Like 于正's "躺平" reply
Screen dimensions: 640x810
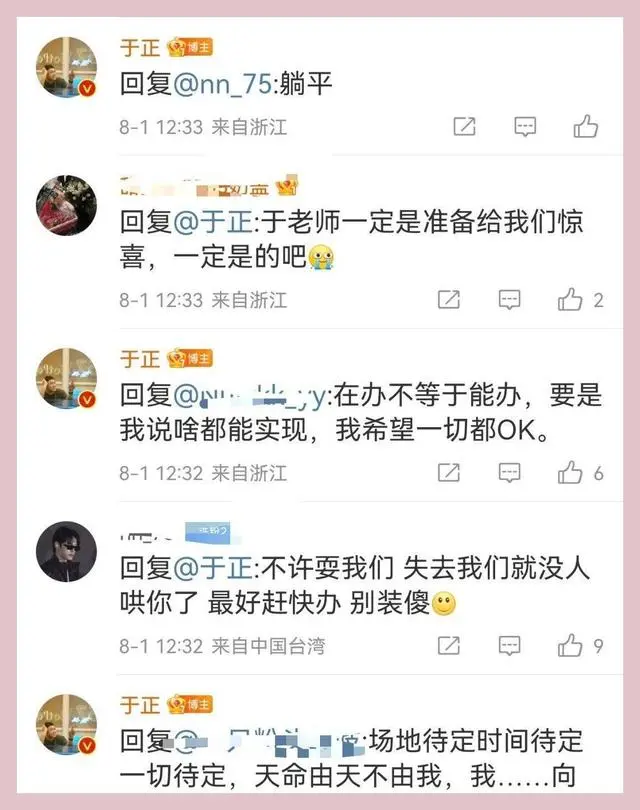click(586, 126)
